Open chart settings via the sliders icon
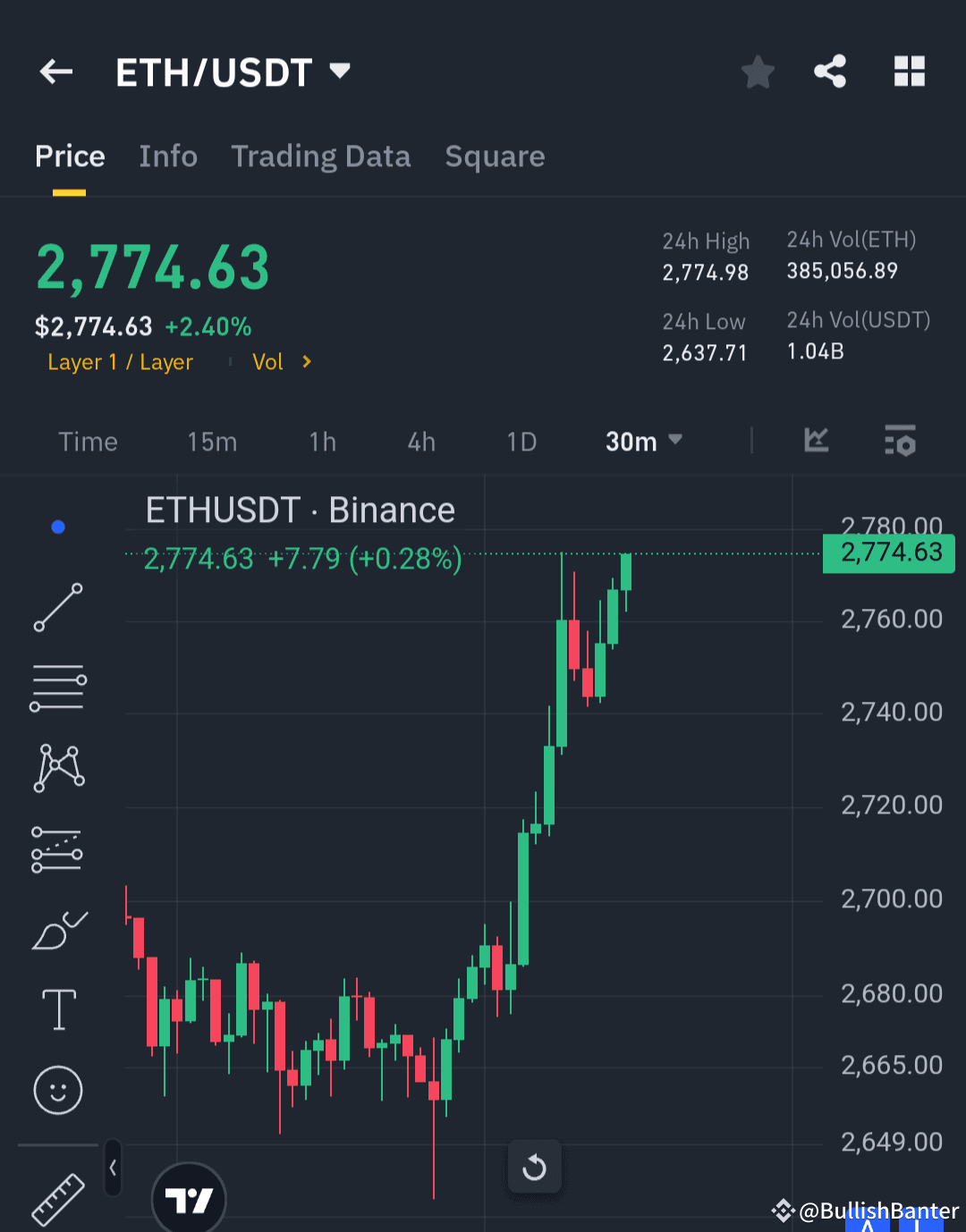 coord(900,440)
